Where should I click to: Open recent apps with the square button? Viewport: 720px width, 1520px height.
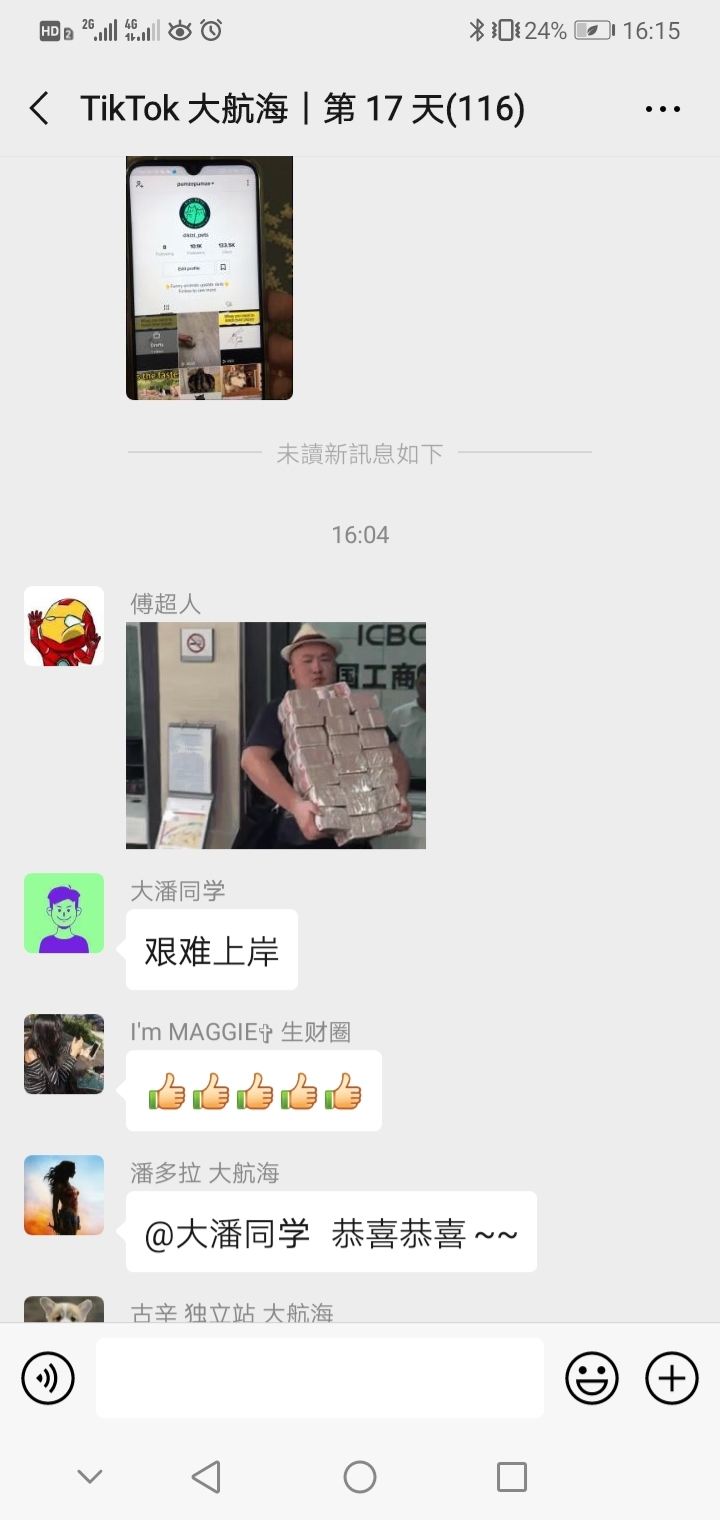pos(511,1476)
